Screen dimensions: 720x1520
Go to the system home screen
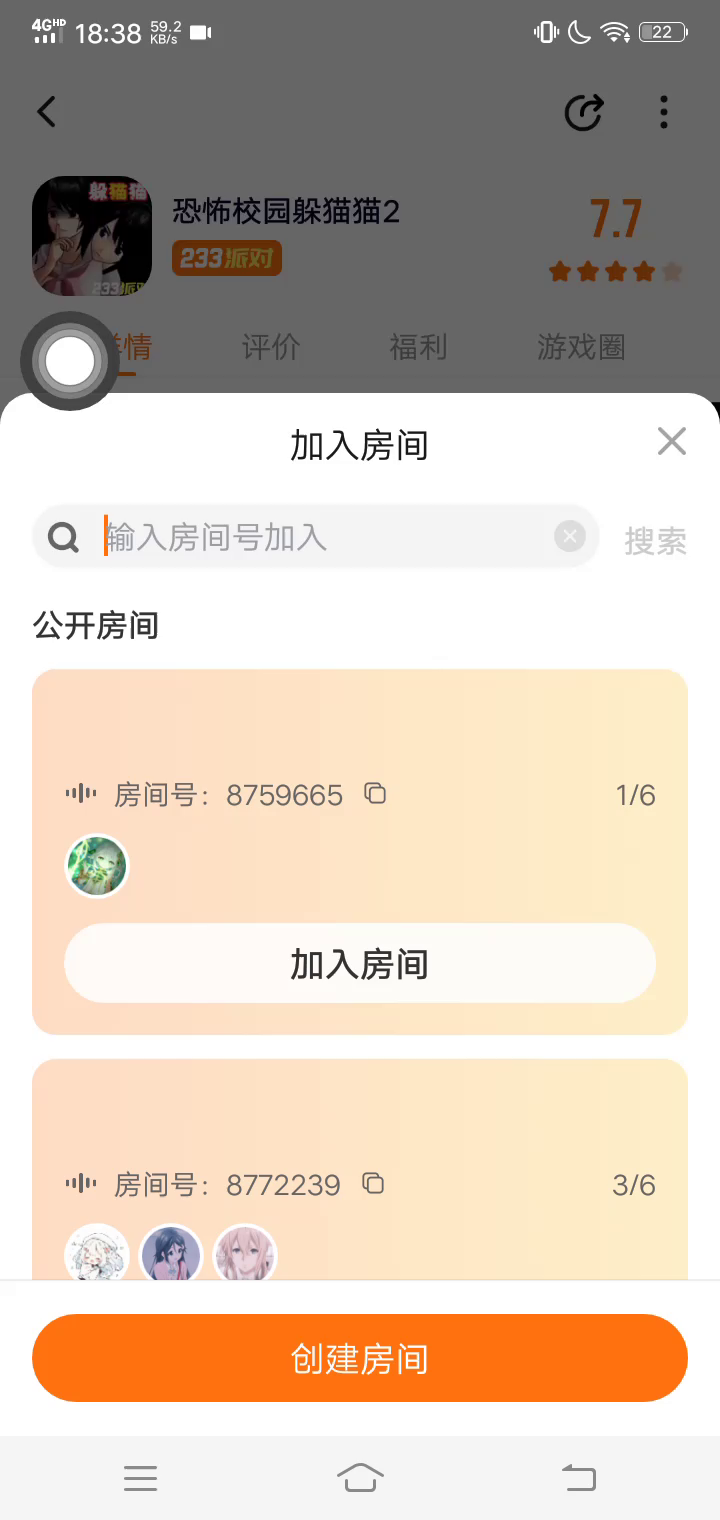click(360, 1478)
